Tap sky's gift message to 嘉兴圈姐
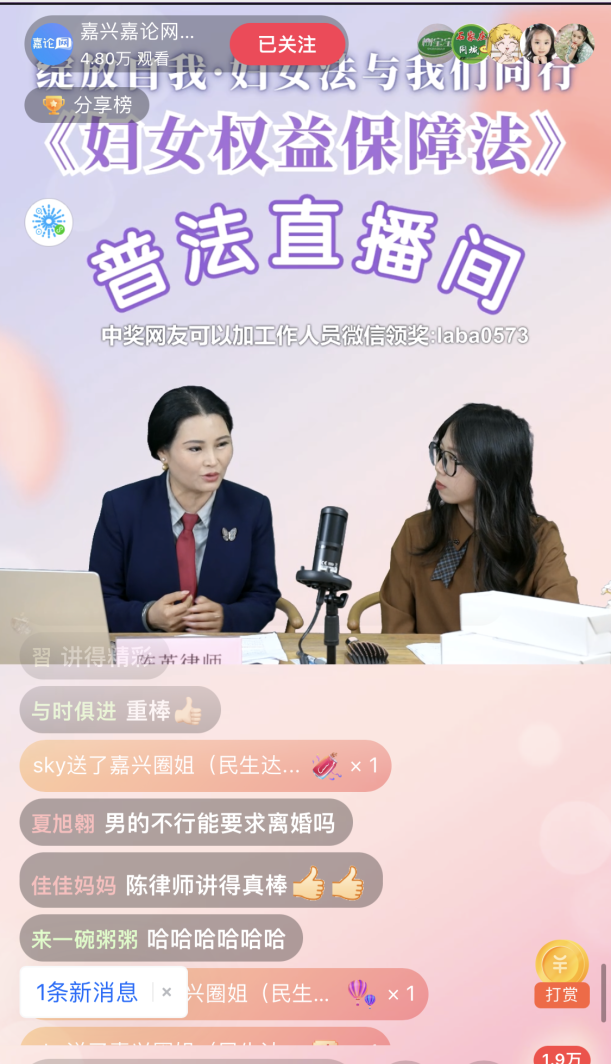 point(205,766)
